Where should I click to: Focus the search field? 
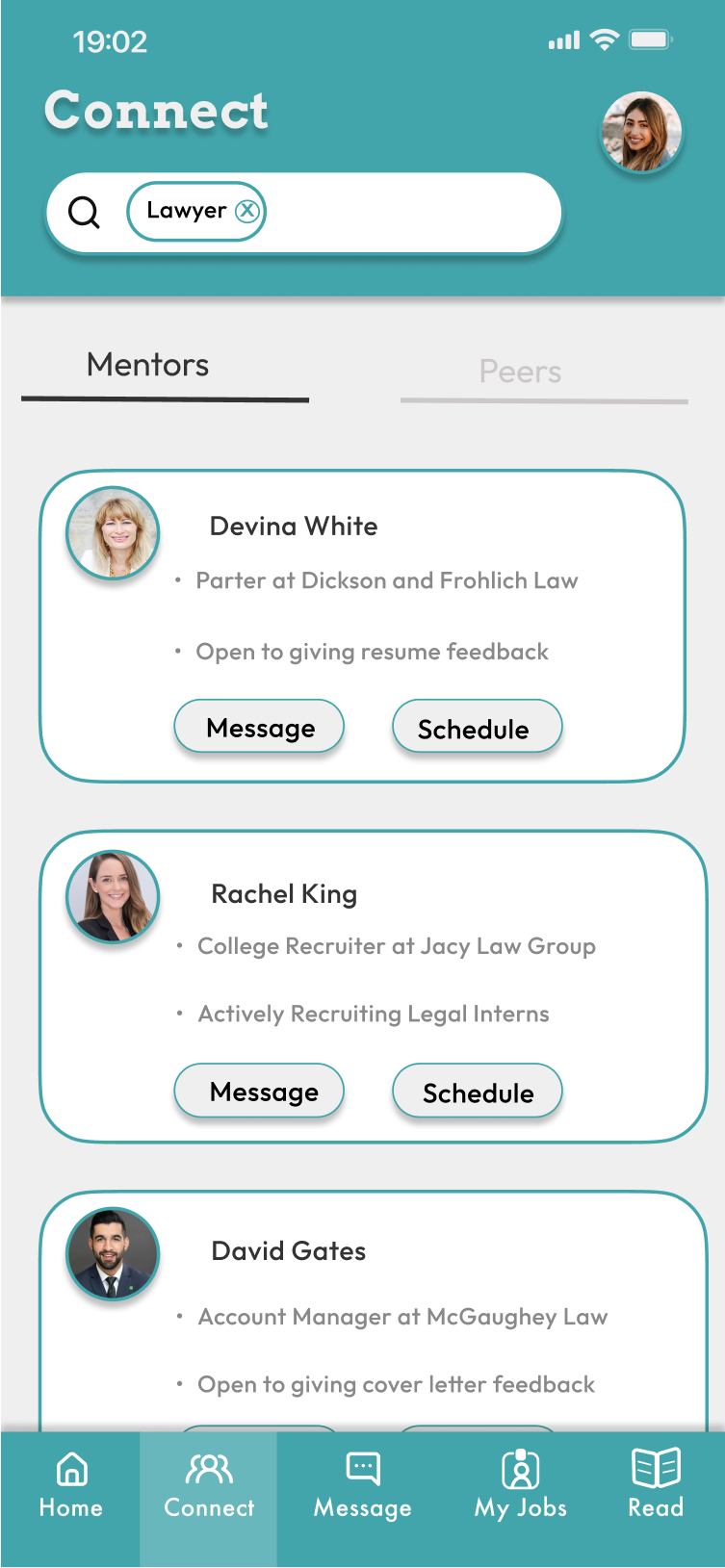[x=304, y=213]
